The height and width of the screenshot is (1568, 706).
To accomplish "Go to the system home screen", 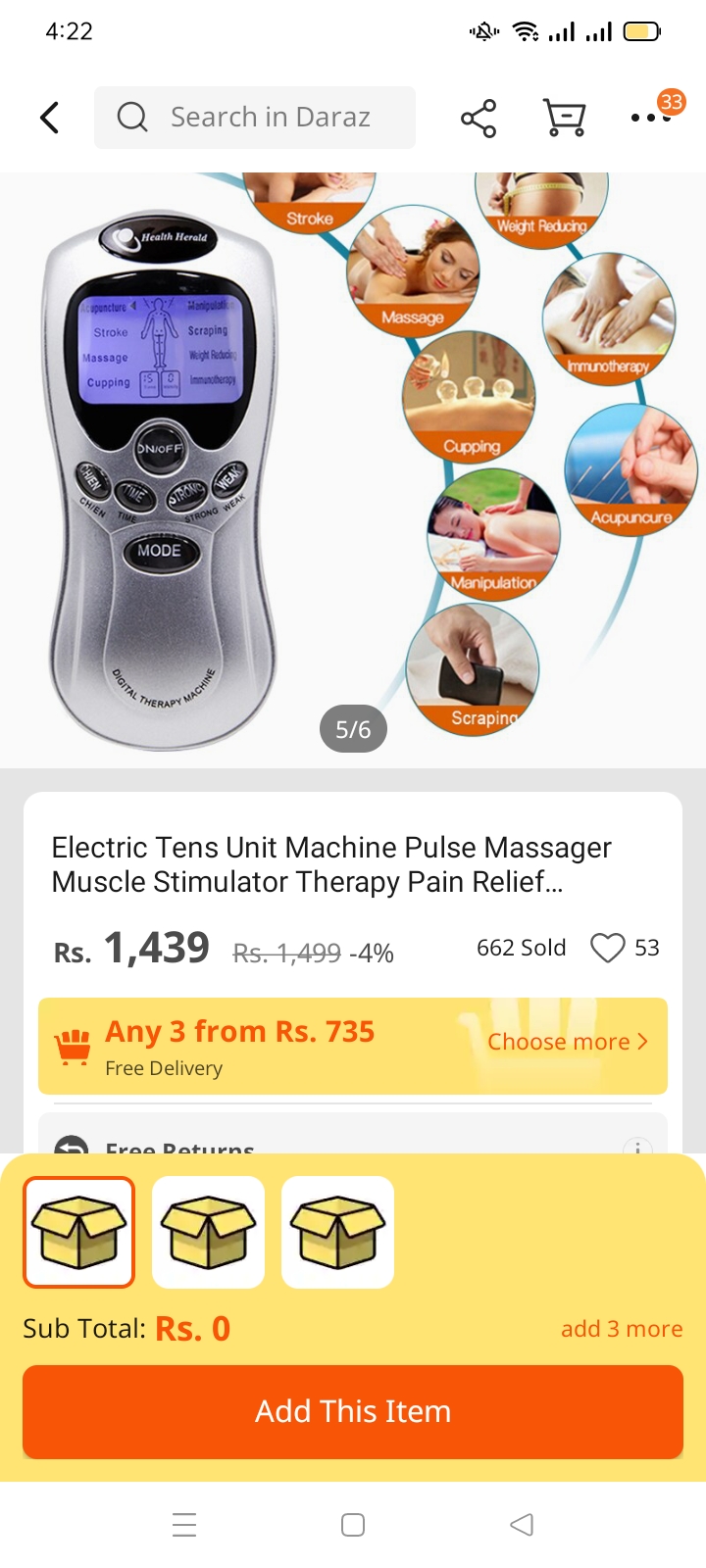I will 353,1525.
